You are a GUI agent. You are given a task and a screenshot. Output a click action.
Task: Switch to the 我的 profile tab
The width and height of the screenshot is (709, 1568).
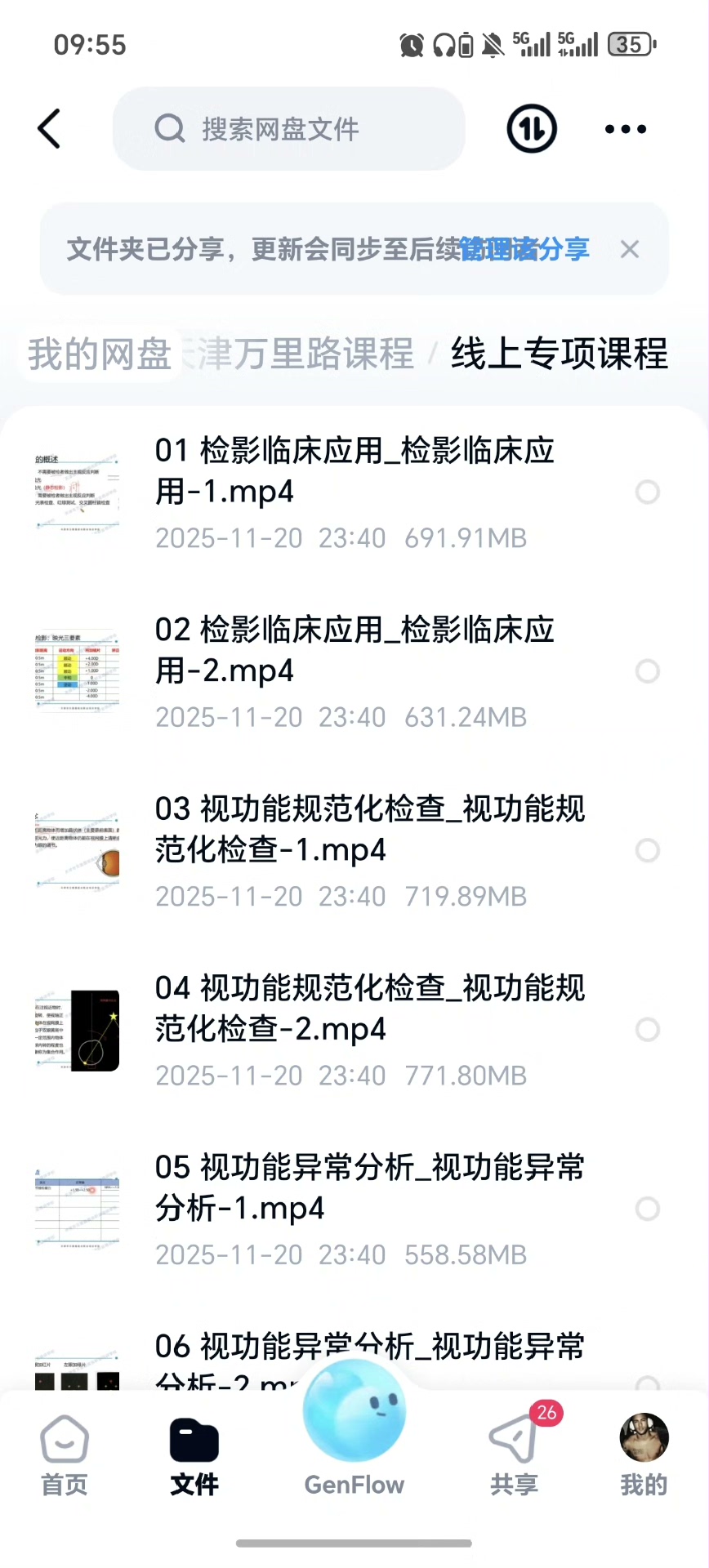pos(644,1455)
